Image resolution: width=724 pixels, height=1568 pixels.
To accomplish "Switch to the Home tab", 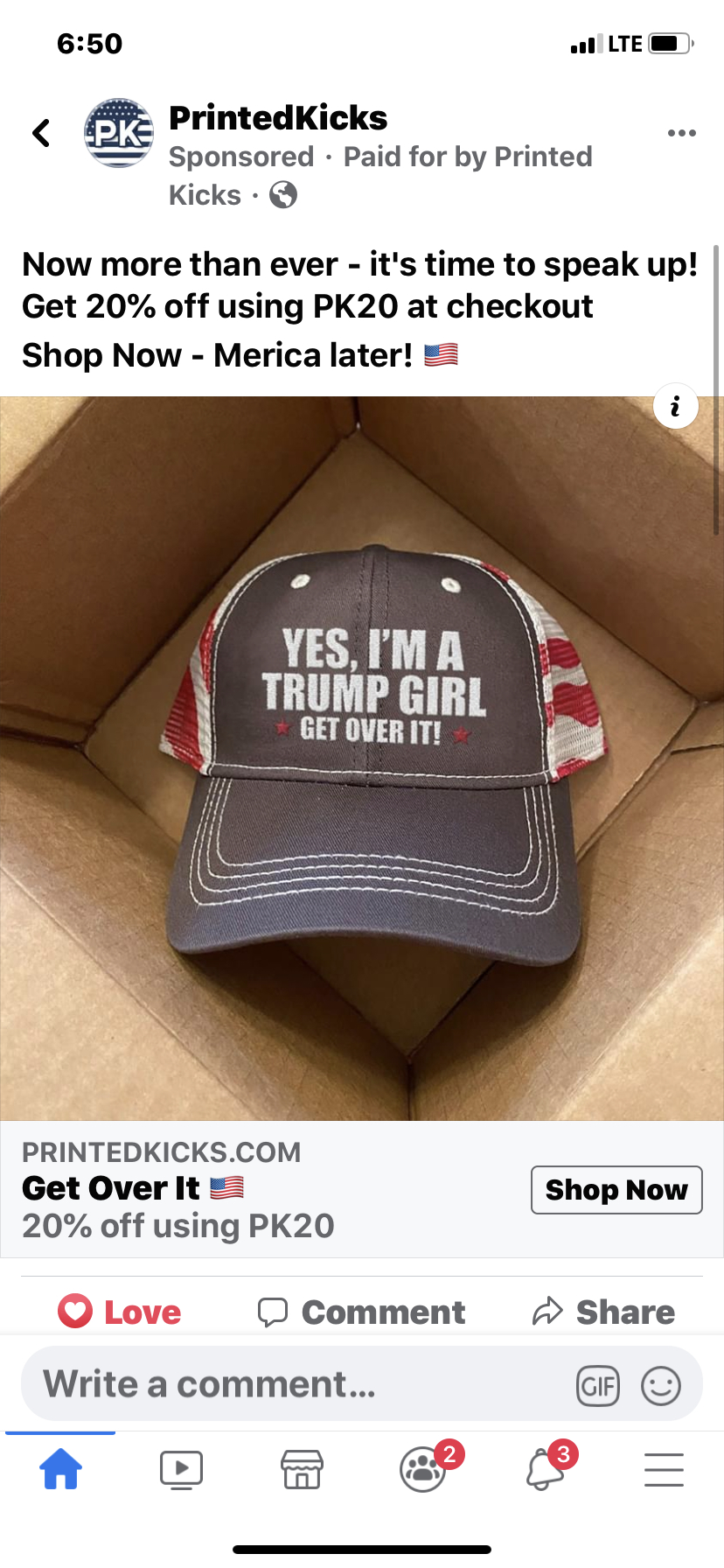I will coord(60,1469).
